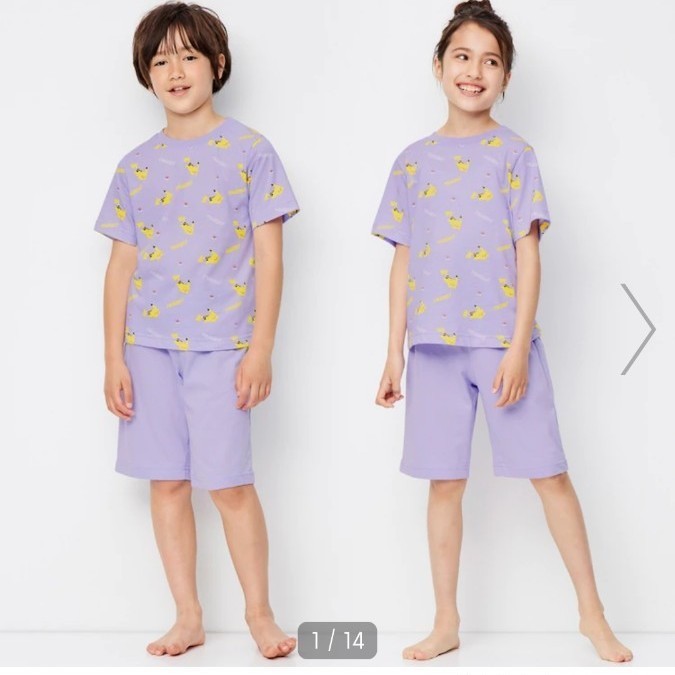Show the next product photo with arrow

click(637, 329)
